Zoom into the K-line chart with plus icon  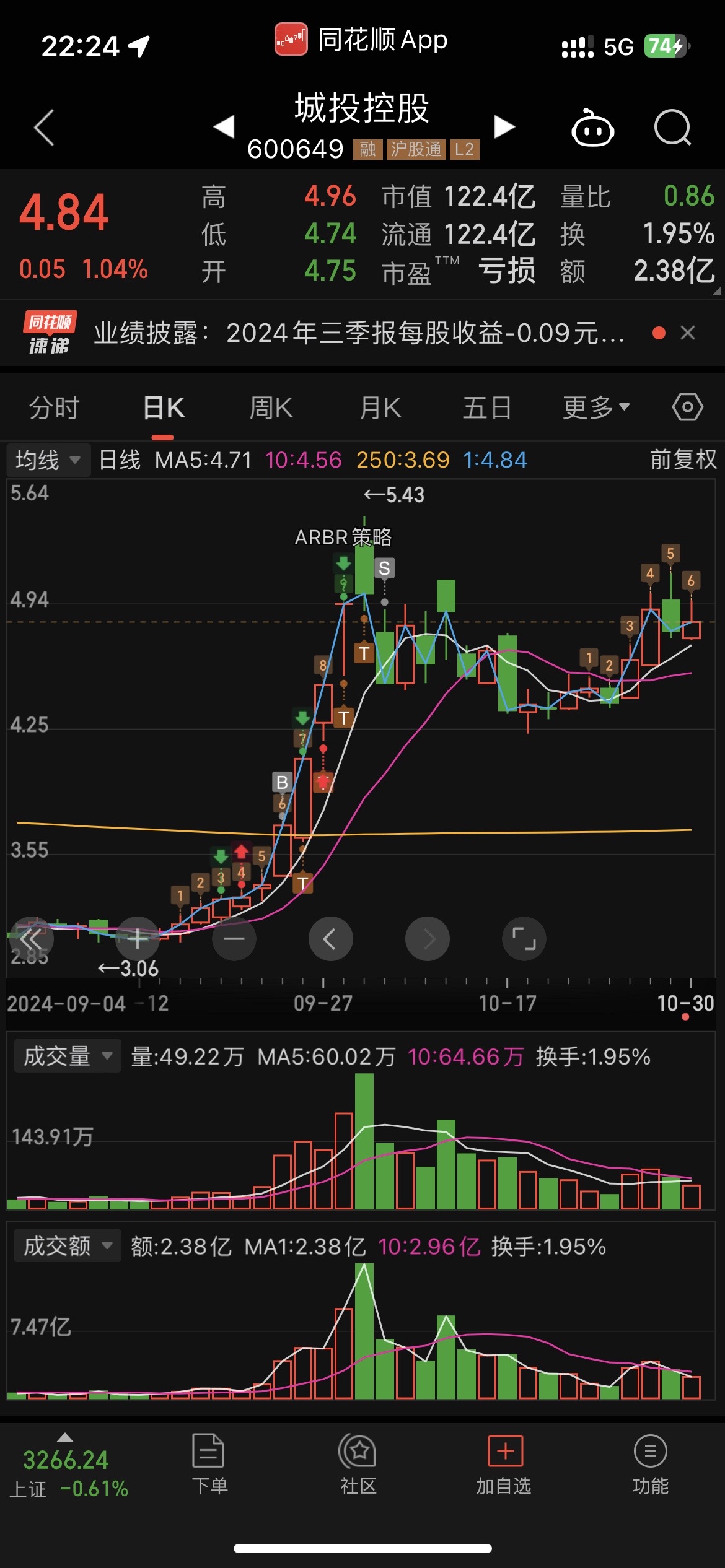coord(137,939)
